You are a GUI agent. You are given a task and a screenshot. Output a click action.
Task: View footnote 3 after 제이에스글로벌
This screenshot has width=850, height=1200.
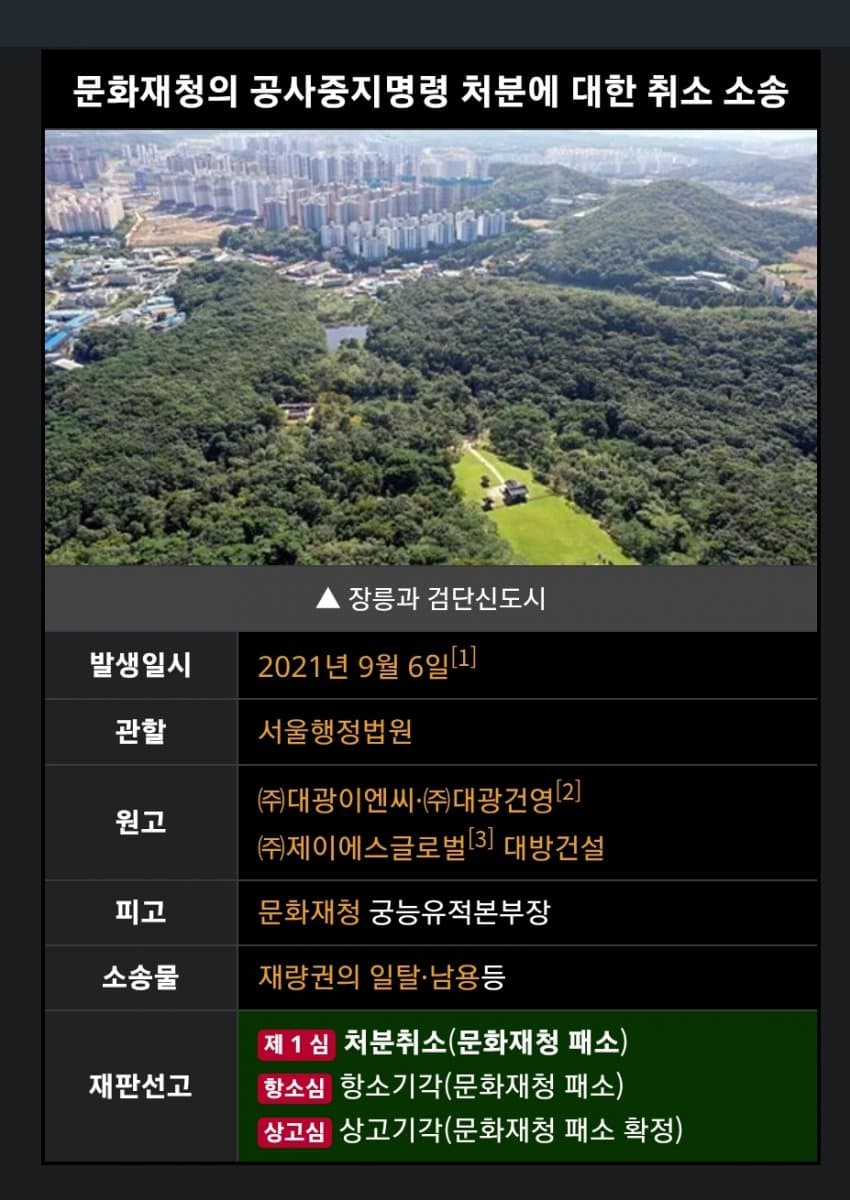tap(481, 842)
